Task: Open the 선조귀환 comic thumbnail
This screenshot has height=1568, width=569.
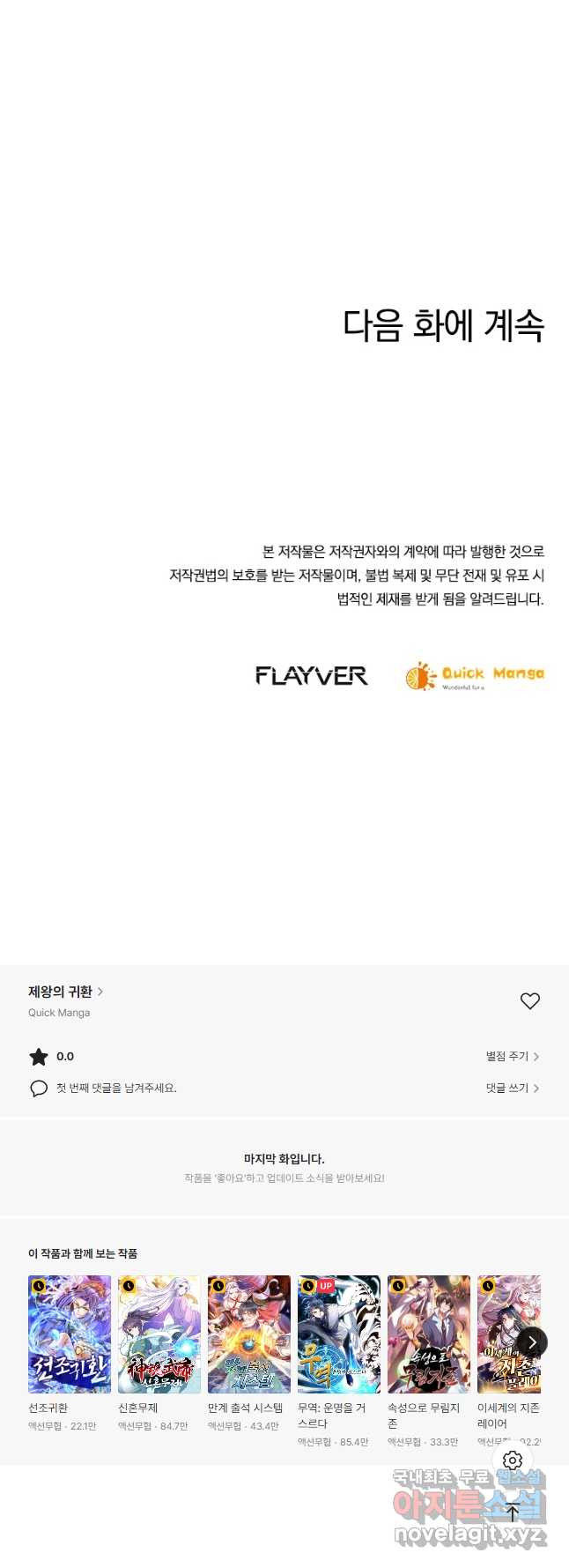Action: pos(70,1334)
